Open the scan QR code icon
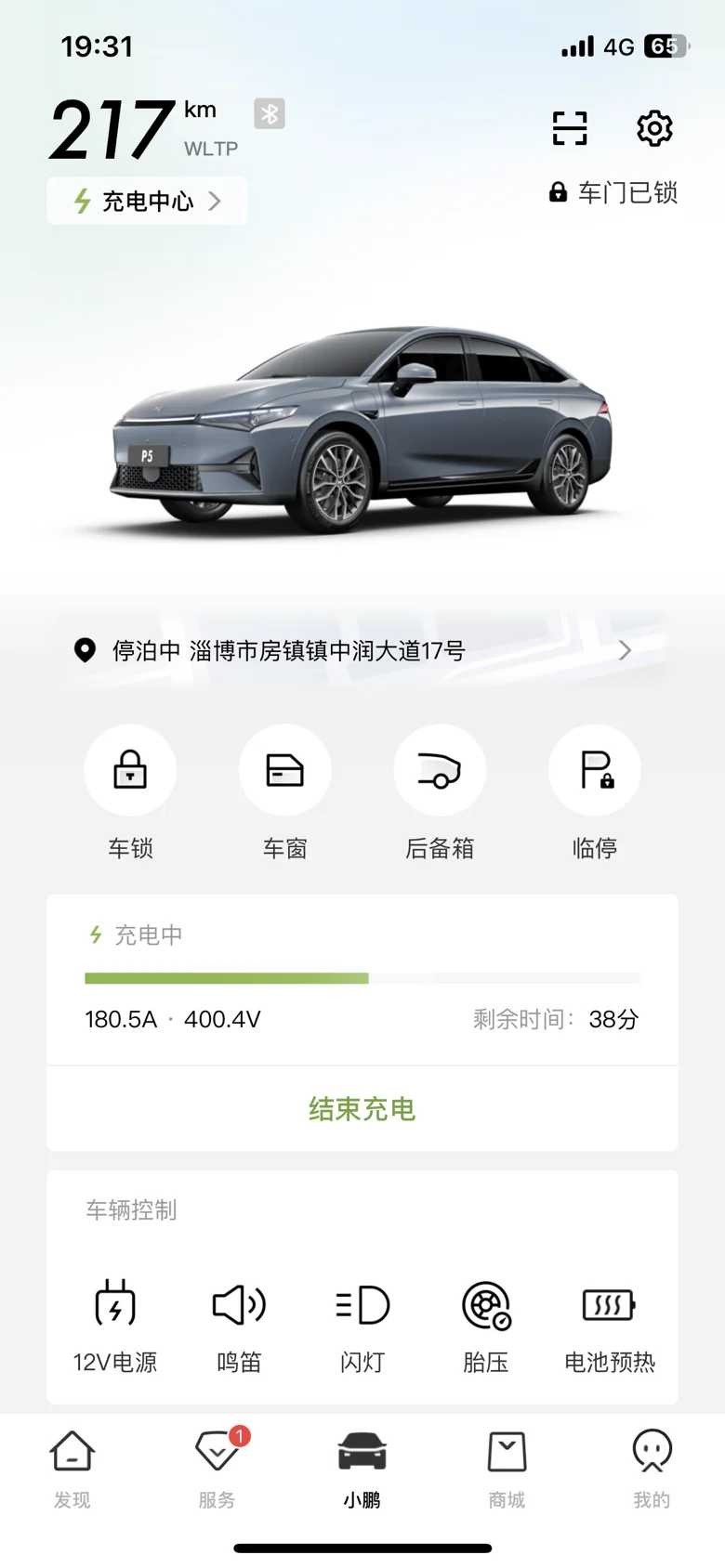 point(570,128)
